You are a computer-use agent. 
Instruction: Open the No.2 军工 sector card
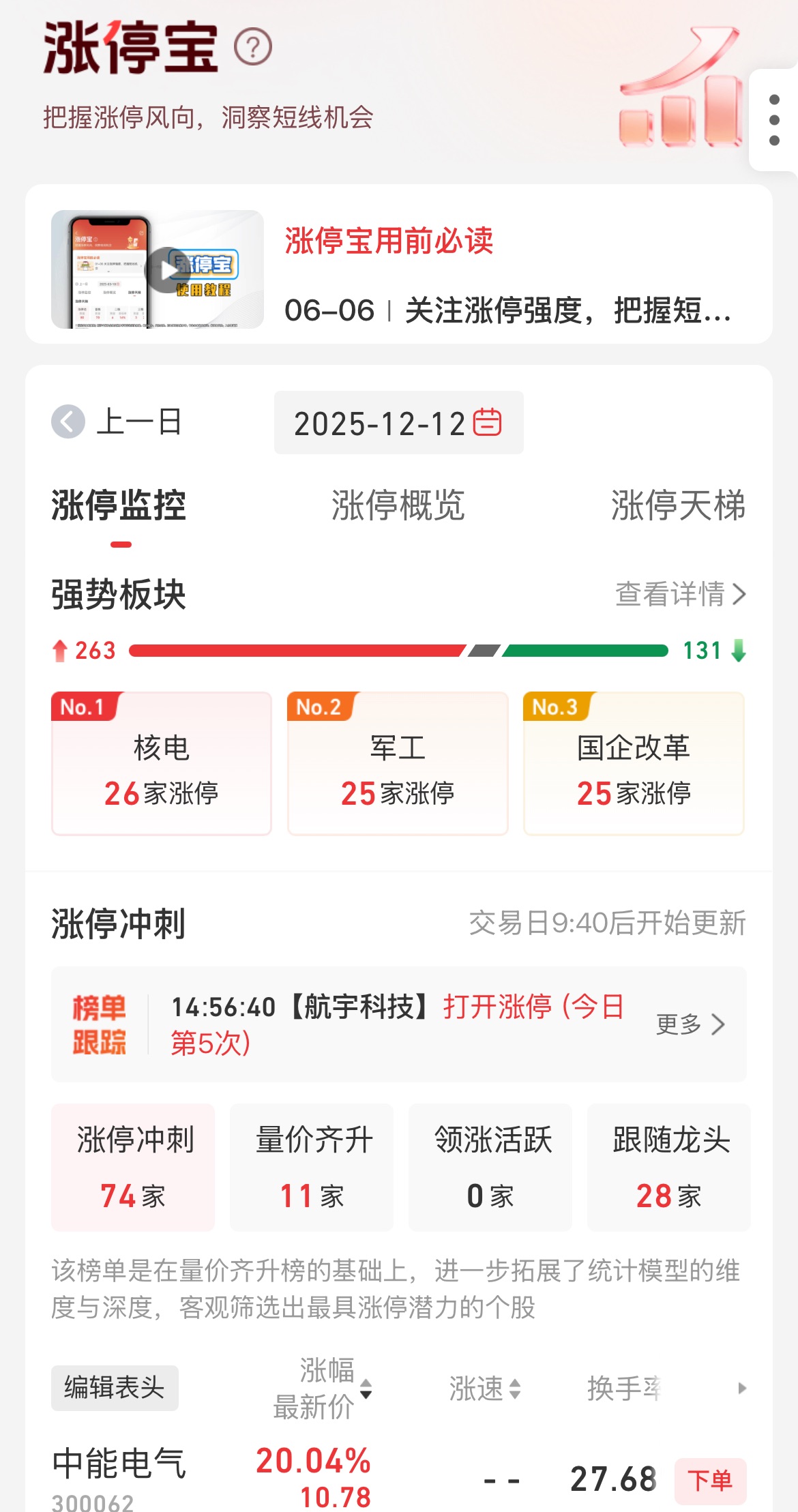(398, 764)
